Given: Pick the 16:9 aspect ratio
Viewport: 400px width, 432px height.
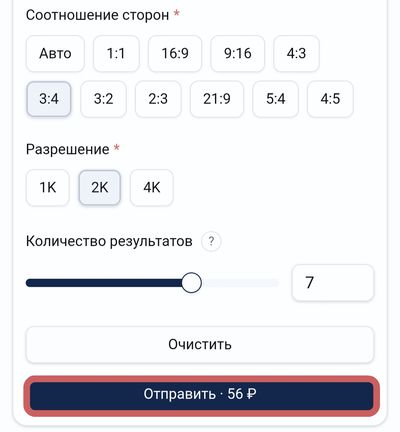Looking at the screenshot, I should tap(175, 53).
